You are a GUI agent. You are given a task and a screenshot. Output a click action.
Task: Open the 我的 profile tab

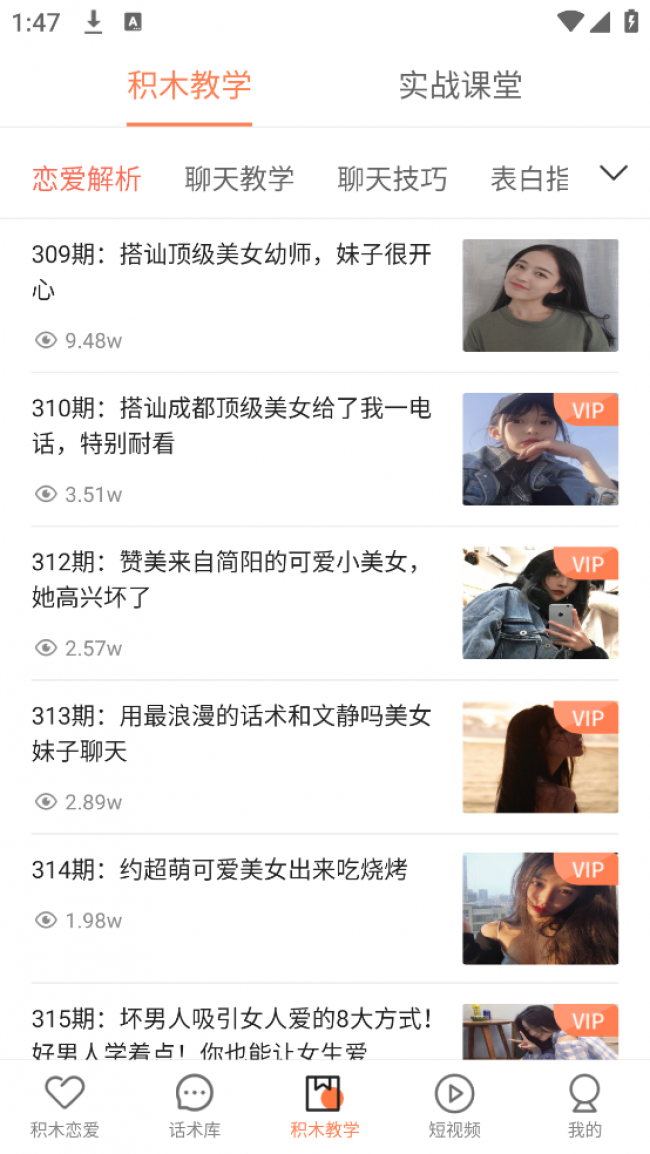click(585, 1106)
